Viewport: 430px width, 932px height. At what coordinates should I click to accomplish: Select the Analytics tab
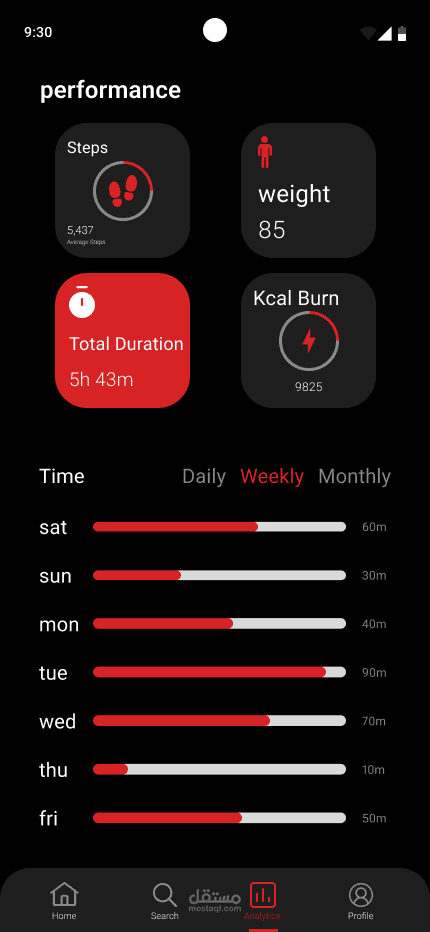point(262,901)
